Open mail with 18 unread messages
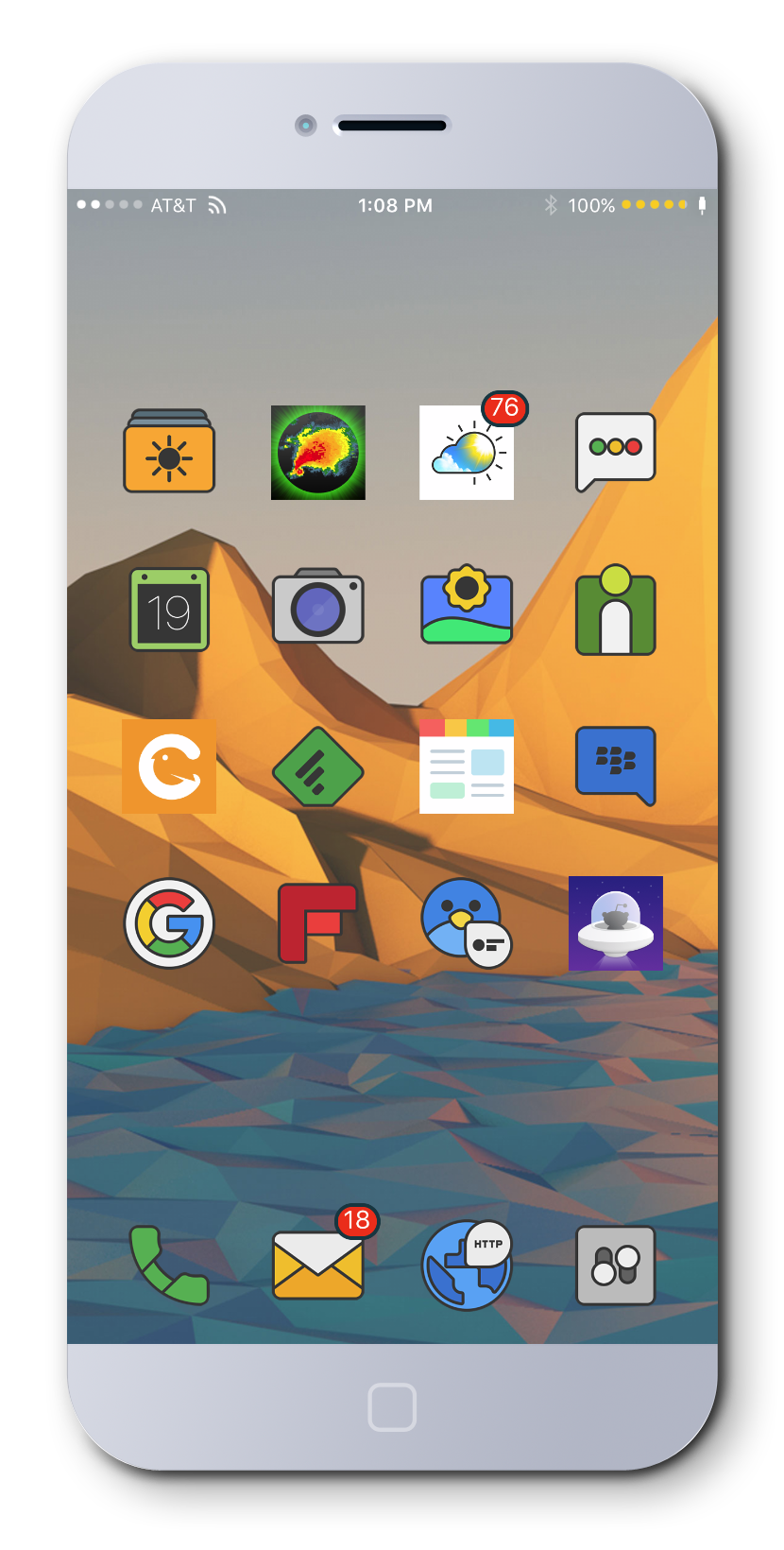Screen dimensions: 784x1550 point(318,1264)
